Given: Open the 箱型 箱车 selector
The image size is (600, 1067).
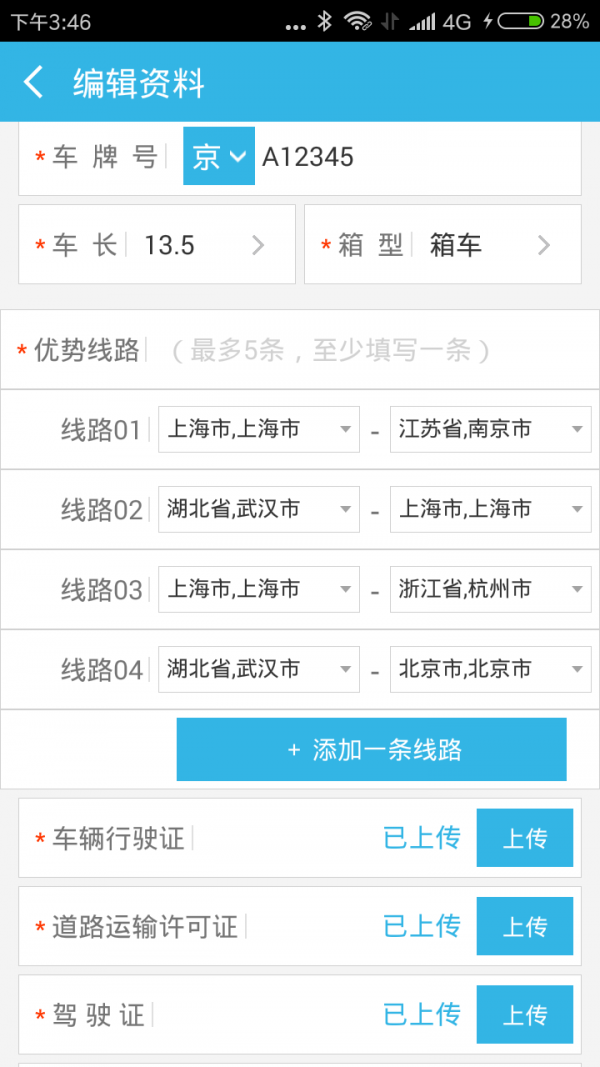Looking at the screenshot, I should pos(443,244).
